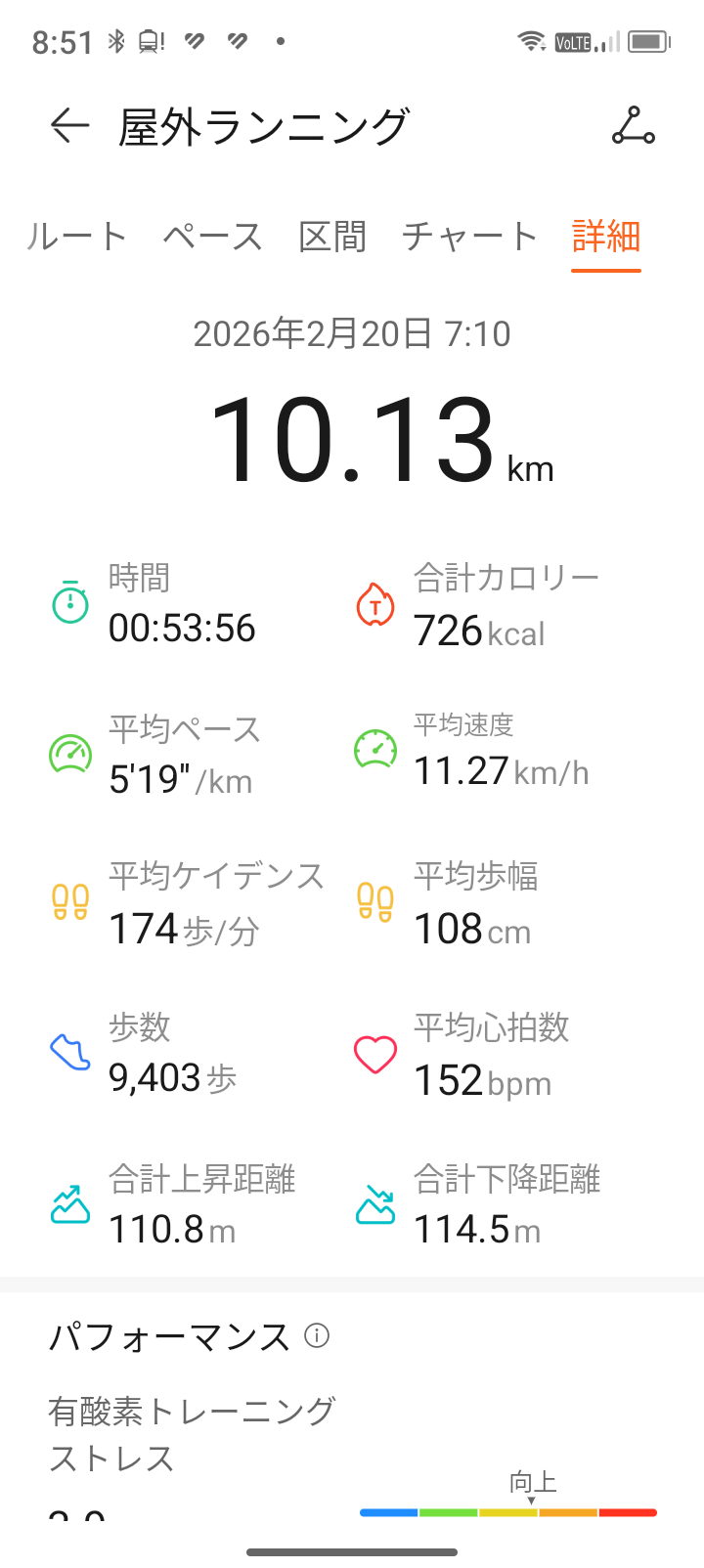The height and width of the screenshot is (1568, 704).
Task: Open the route share icon
Action: [x=633, y=126]
